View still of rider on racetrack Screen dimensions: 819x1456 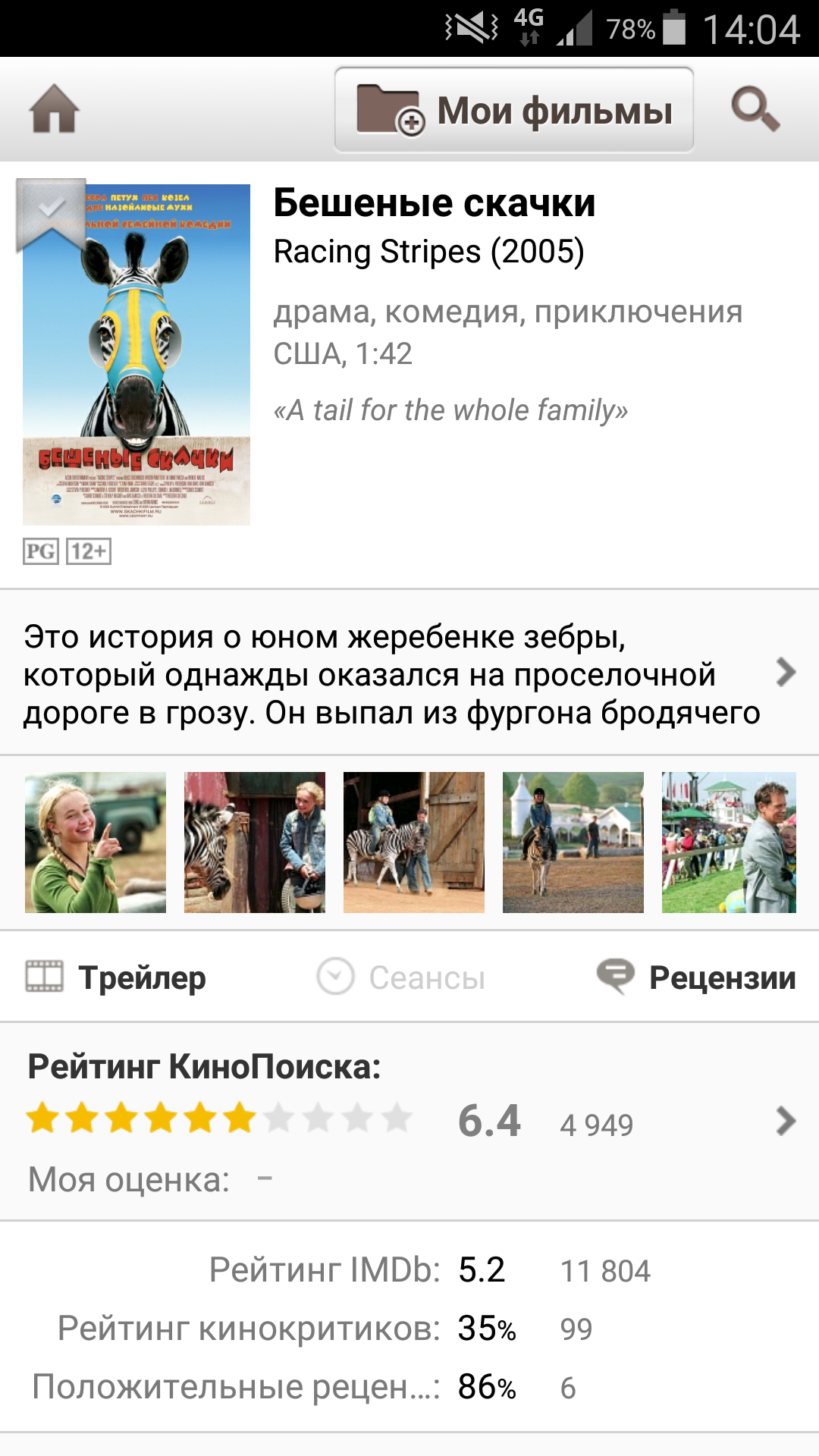click(x=573, y=843)
